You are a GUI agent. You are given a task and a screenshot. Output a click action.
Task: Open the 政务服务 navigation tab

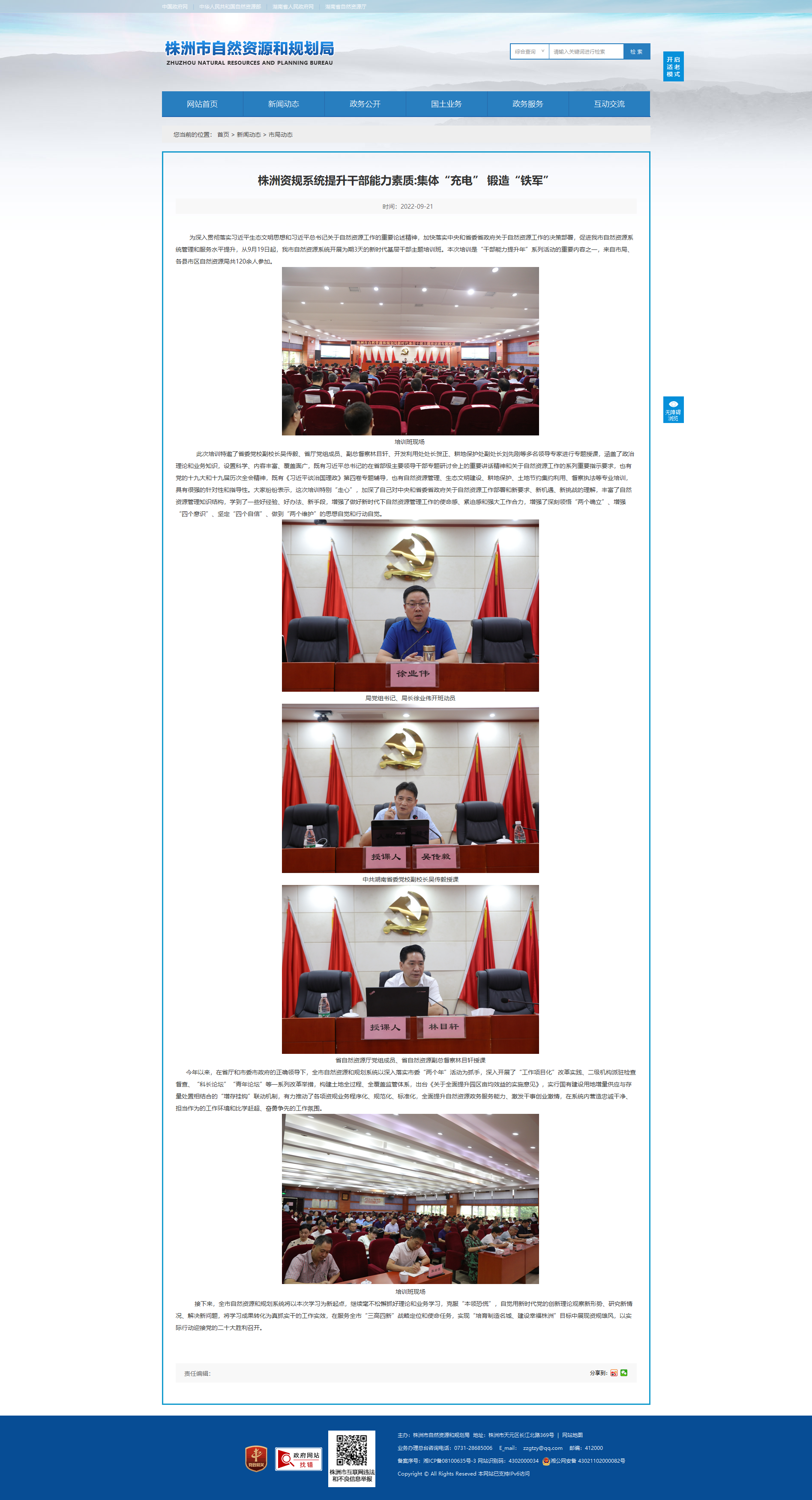528,104
